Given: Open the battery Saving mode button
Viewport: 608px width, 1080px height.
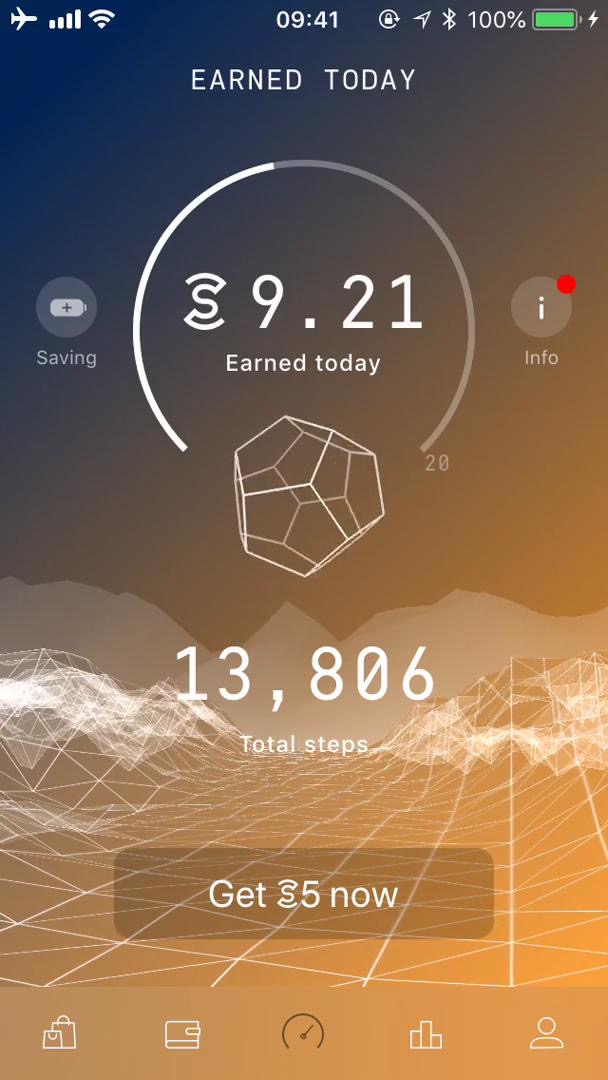Looking at the screenshot, I should point(66,307).
